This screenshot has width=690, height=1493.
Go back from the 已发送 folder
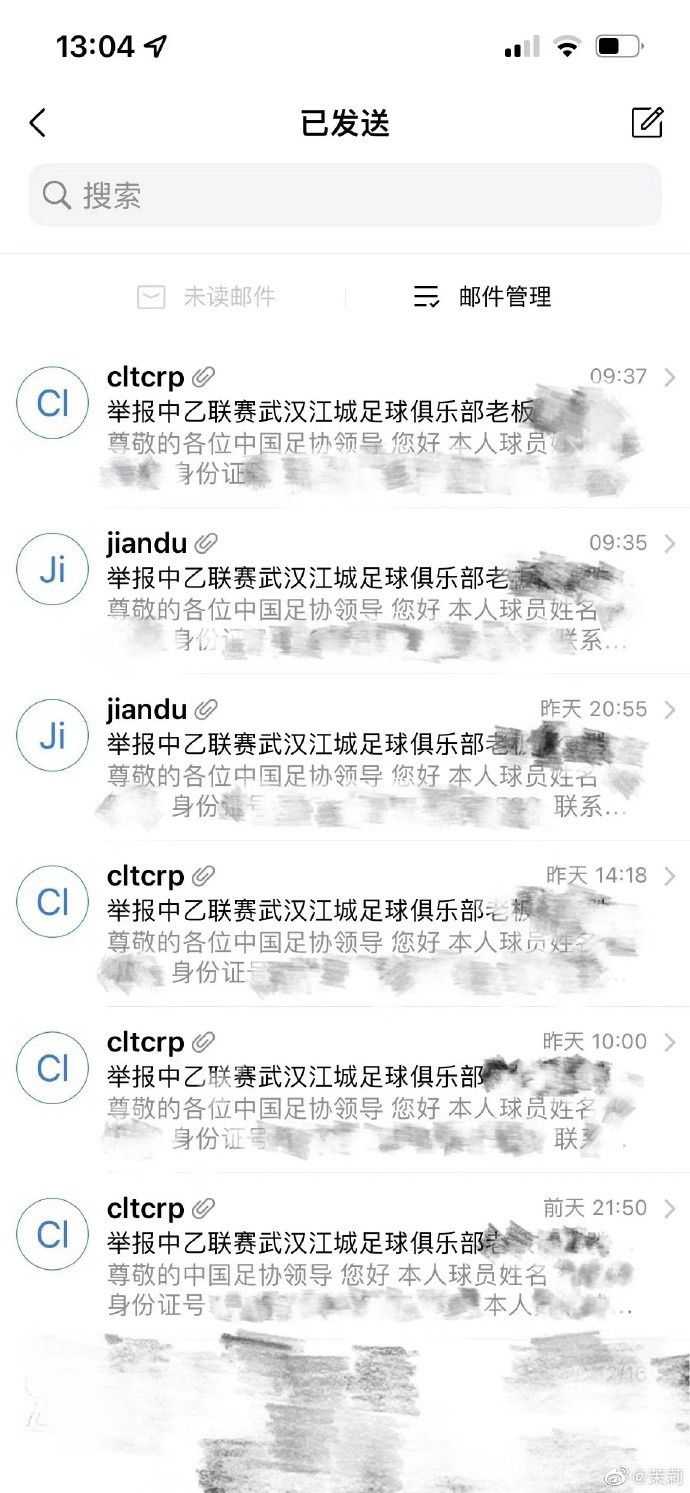pyautogui.click(x=38, y=123)
